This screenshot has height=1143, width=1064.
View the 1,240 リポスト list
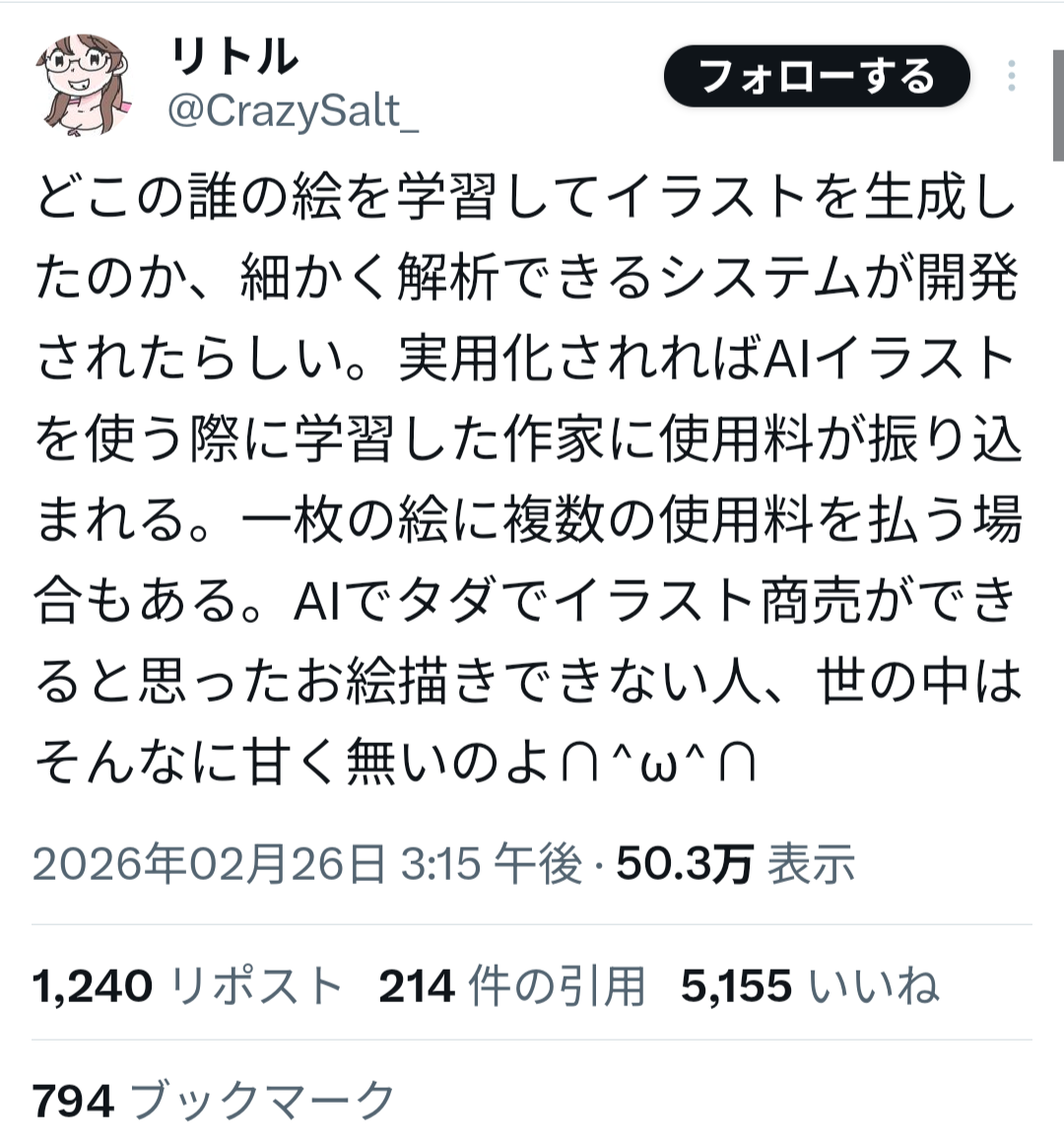pos(187,985)
